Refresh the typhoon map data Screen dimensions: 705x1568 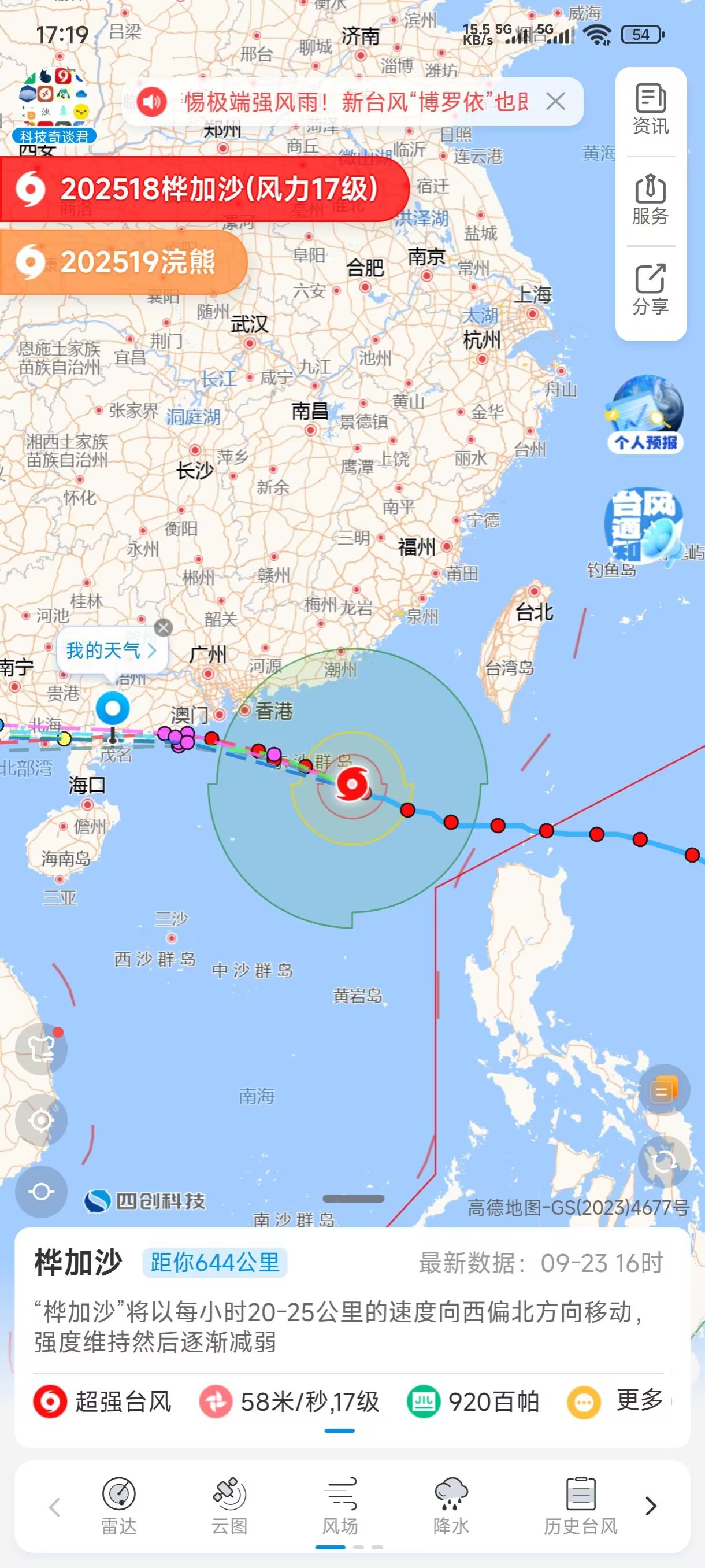[663, 1162]
